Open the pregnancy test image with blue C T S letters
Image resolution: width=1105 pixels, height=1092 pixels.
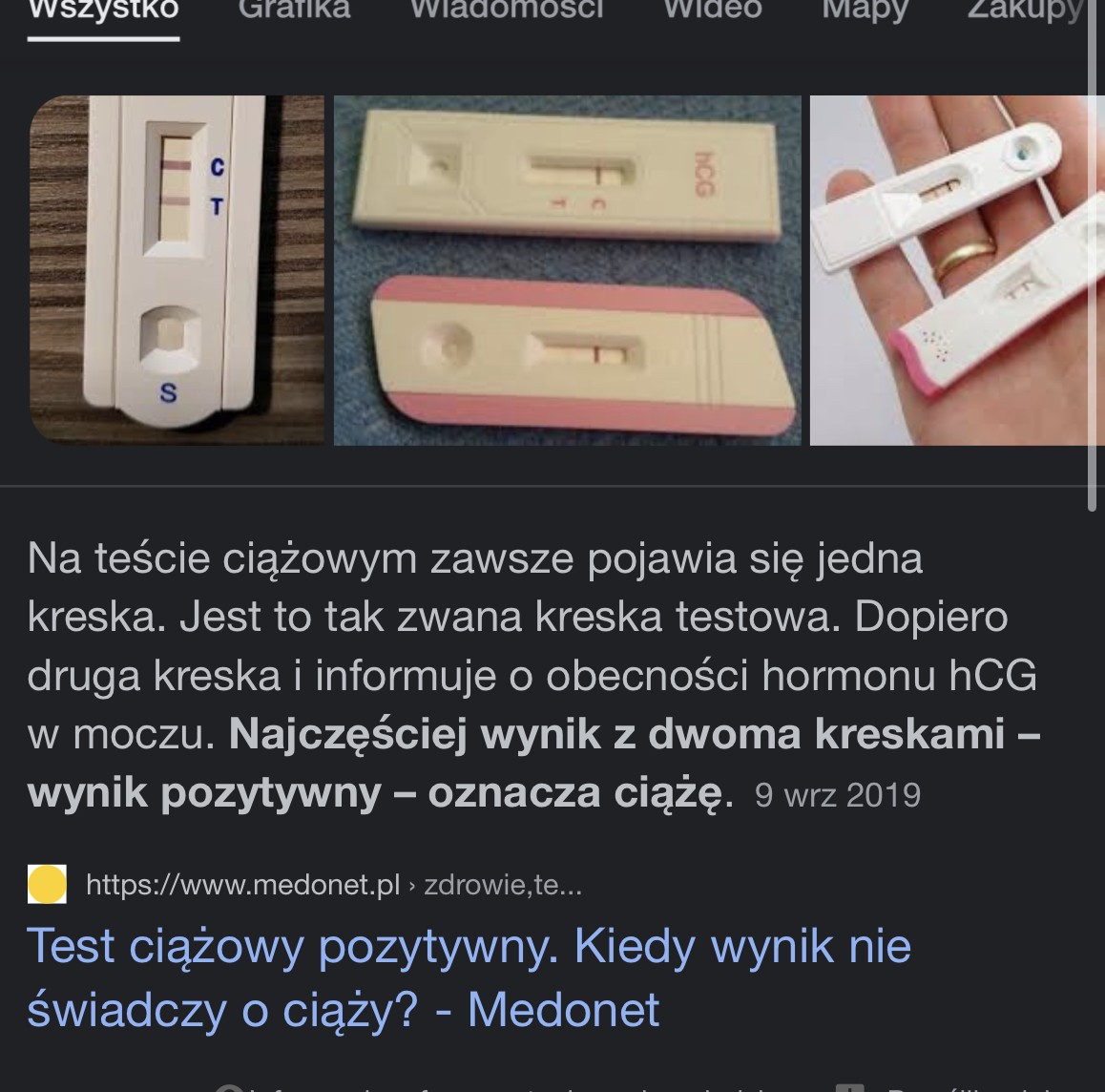177,270
